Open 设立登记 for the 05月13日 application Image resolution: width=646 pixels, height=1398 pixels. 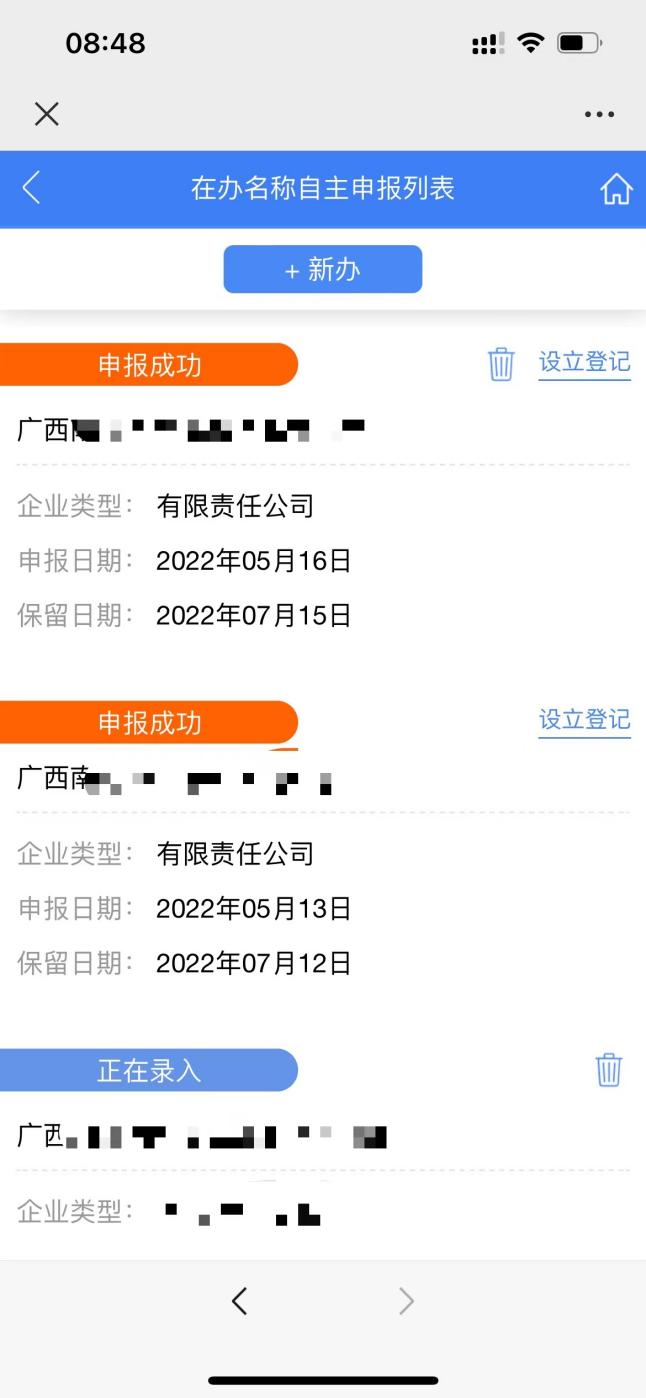coord(585,720)
